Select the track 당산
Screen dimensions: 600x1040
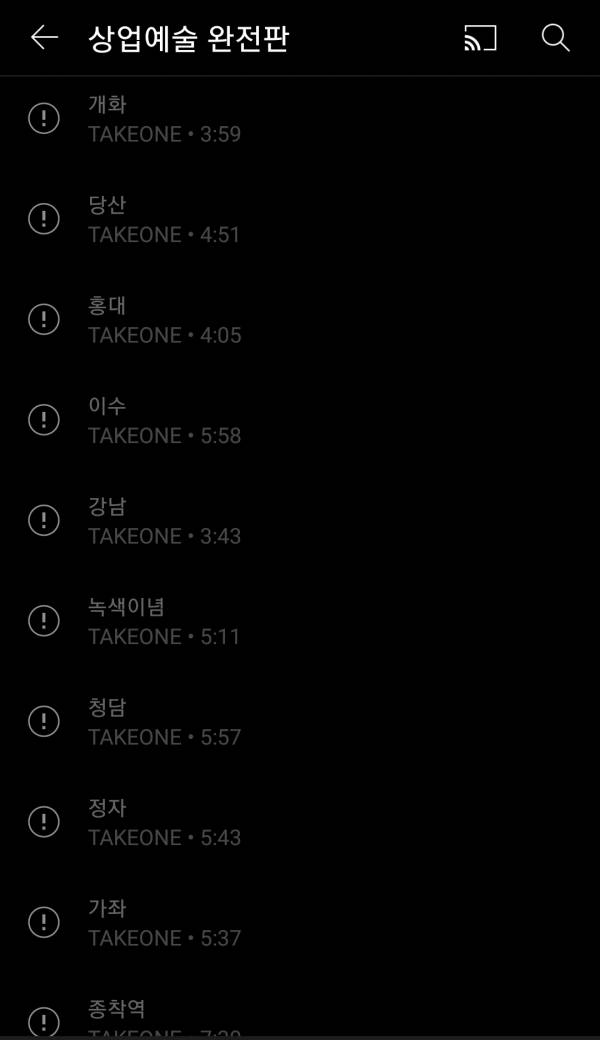pos(165,219)
